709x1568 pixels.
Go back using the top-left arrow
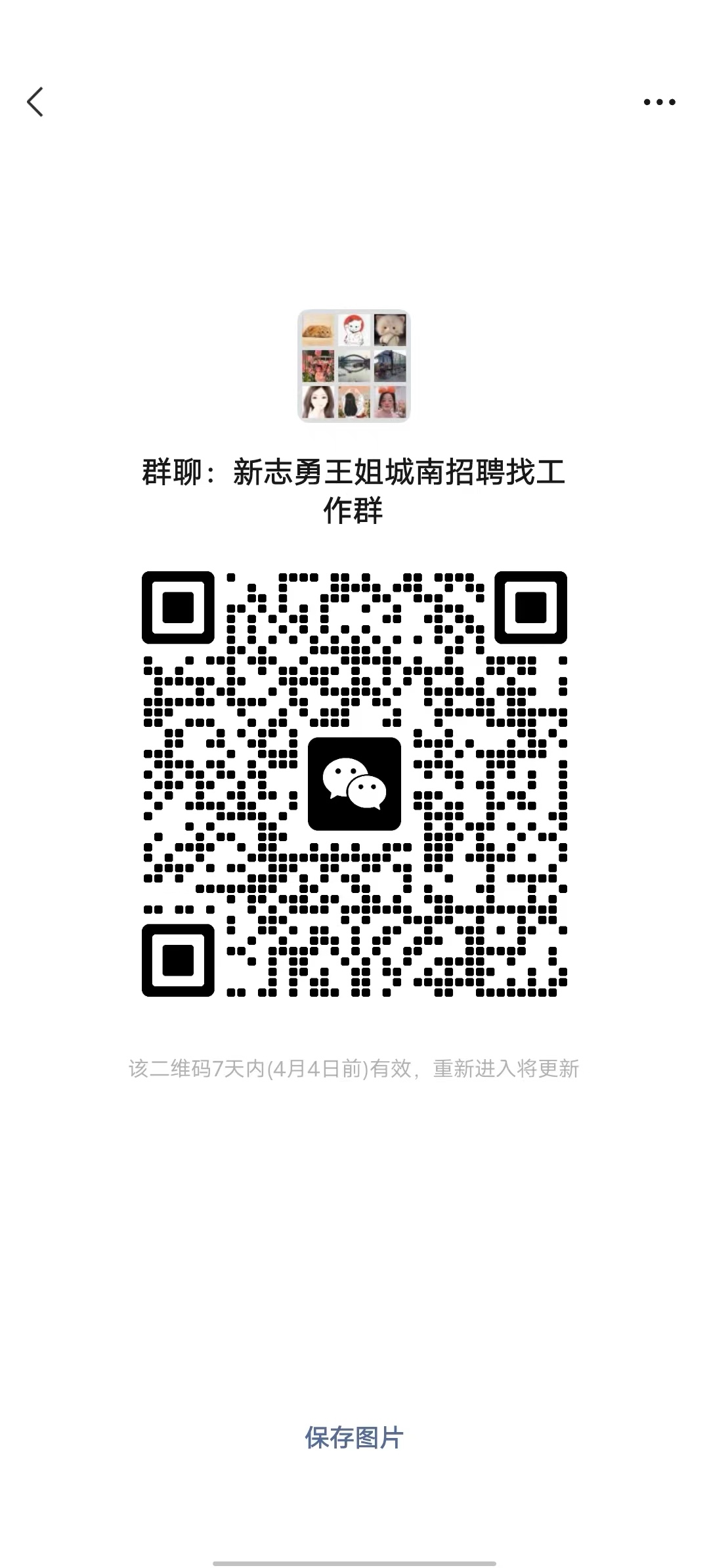(35, 102)
